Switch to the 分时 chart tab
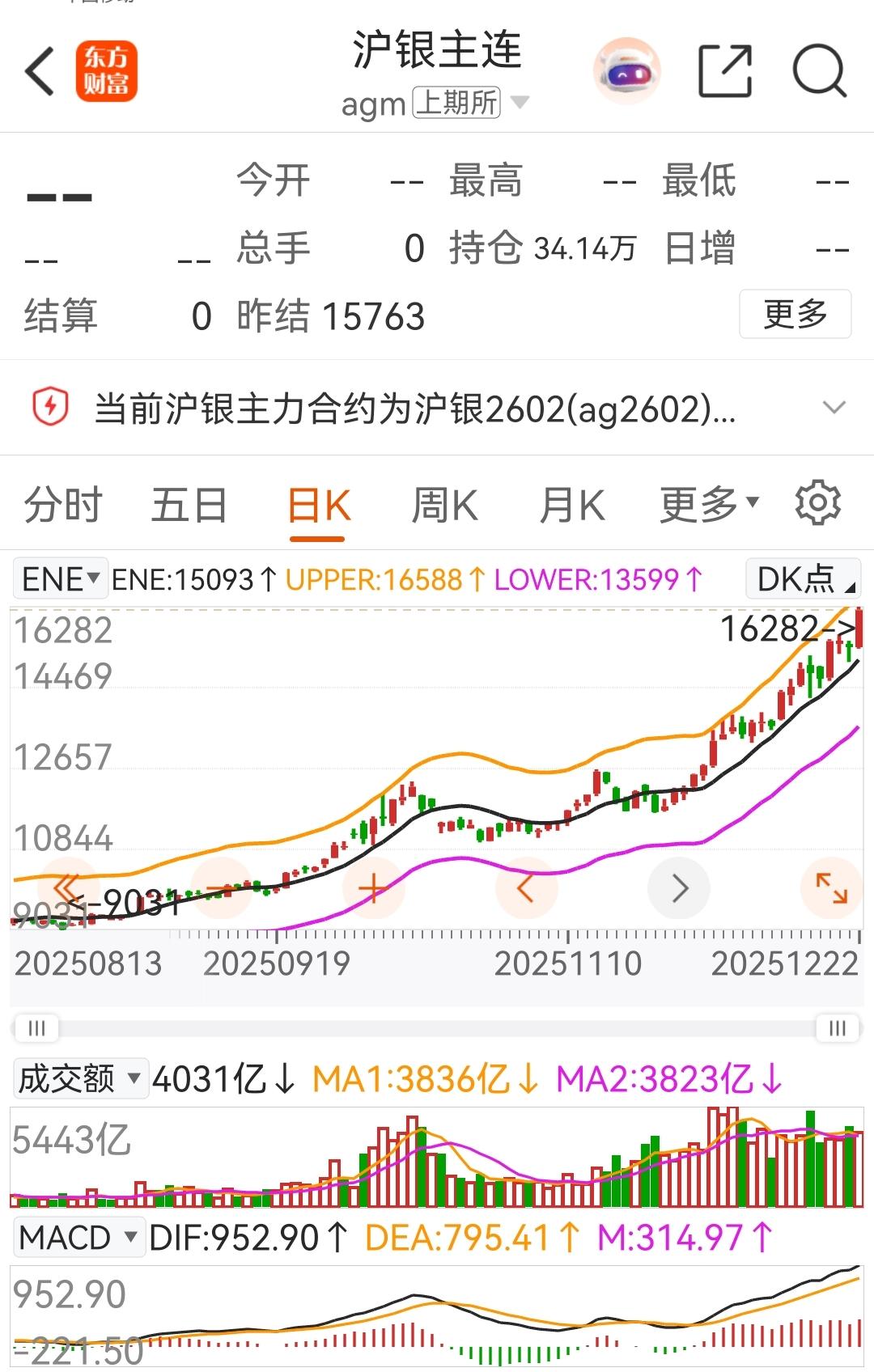Screen dimensions: 874x1372 tap(63, 506)
